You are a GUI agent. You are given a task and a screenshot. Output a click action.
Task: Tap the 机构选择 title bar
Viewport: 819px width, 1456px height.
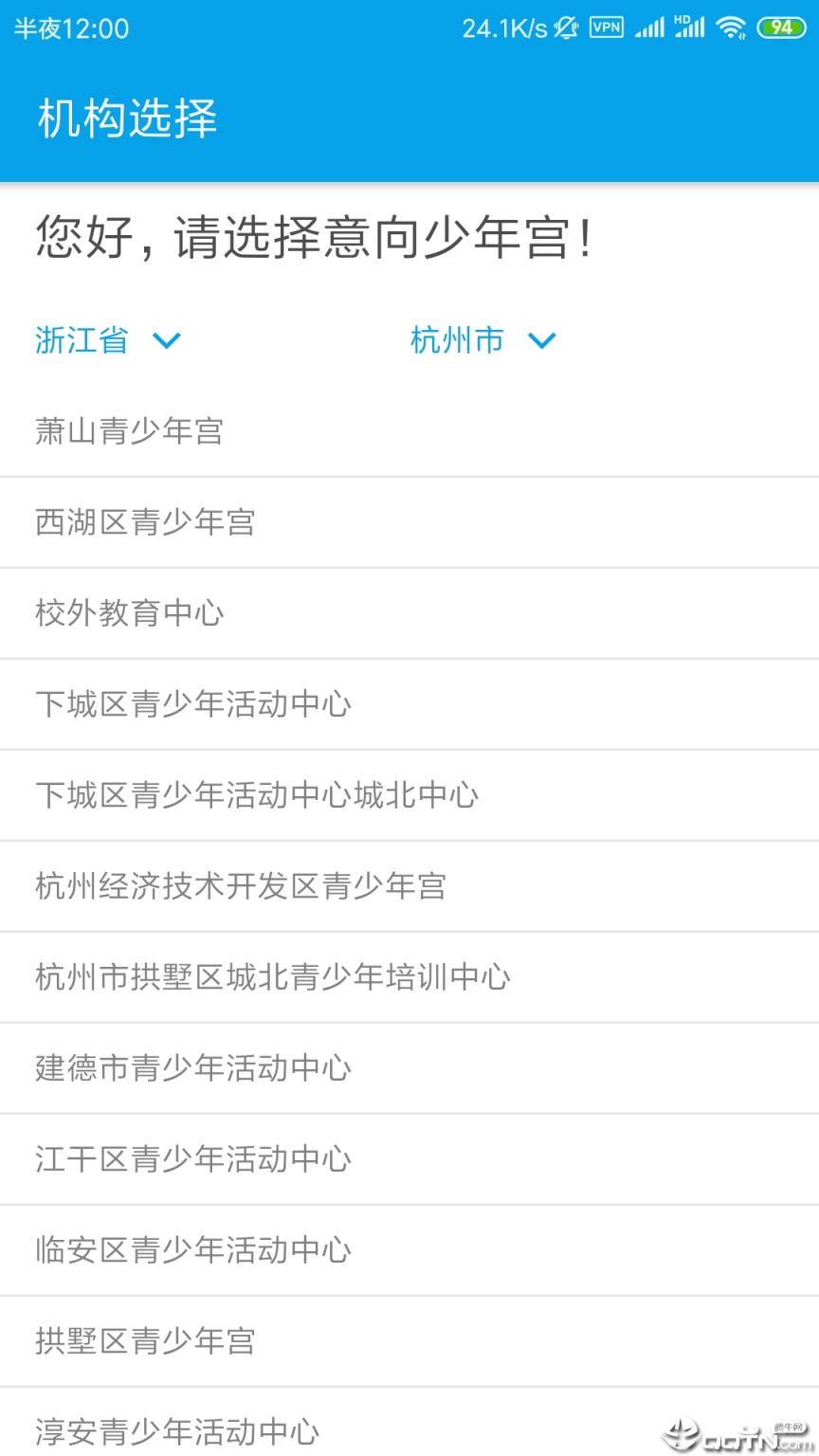(128, 118)
